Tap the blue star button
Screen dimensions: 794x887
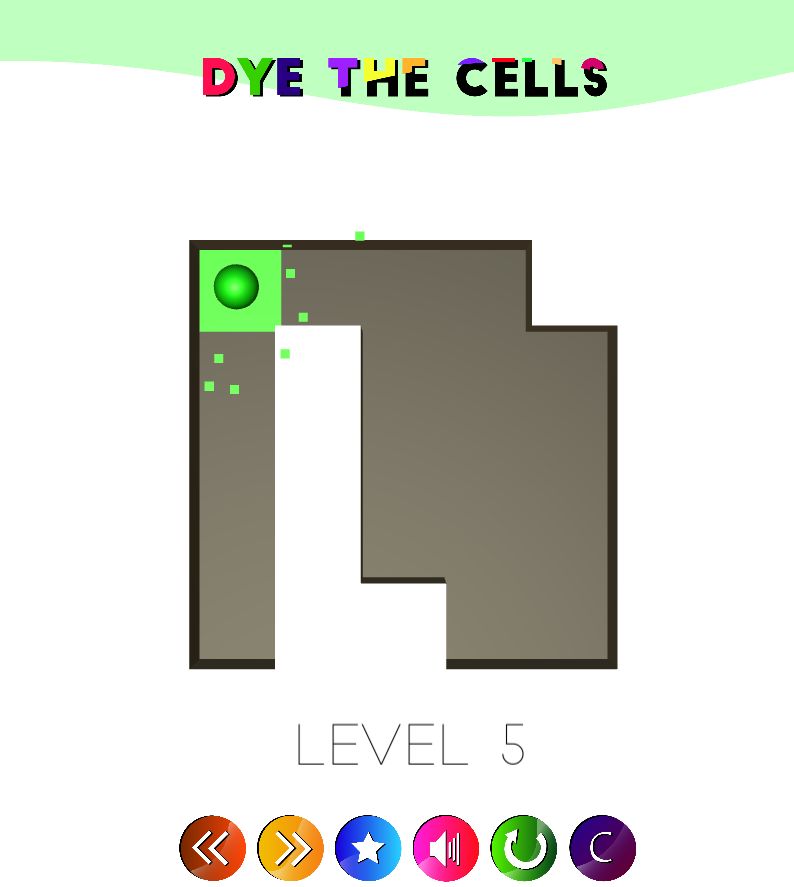coord(368,848)
